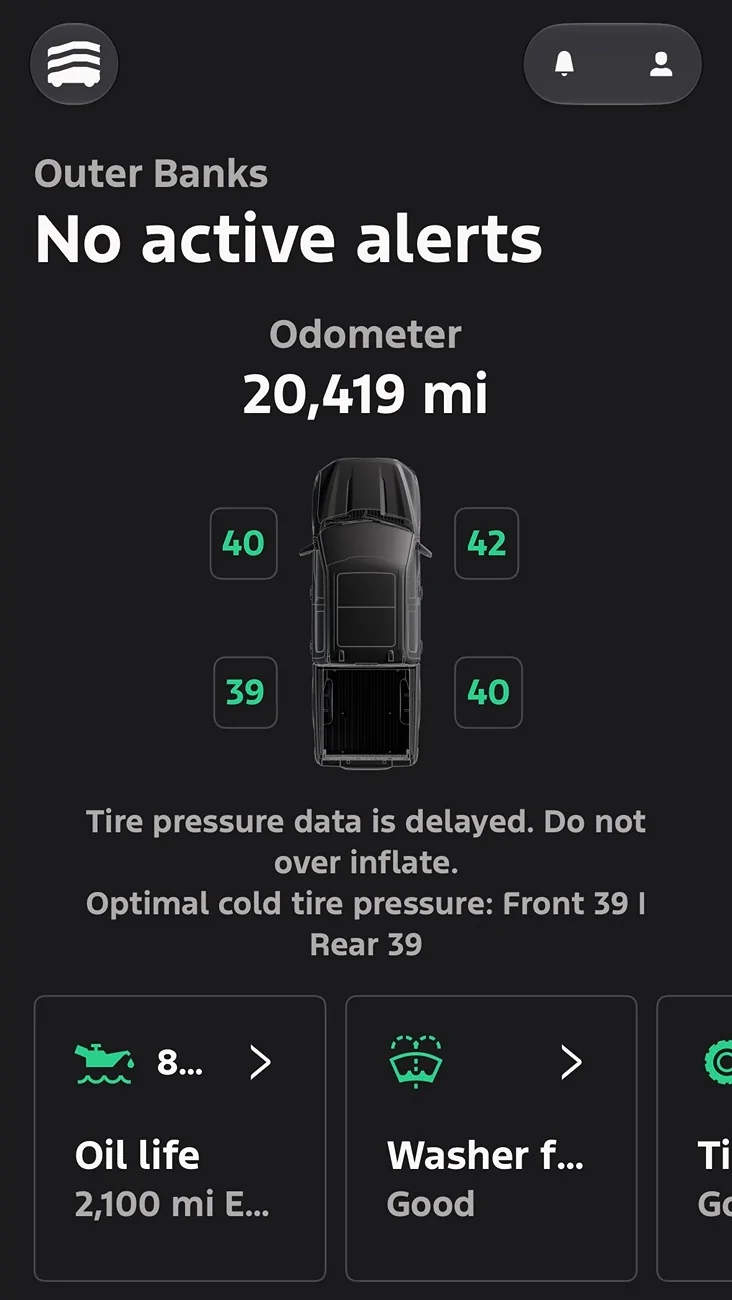Open the notifications bell
Image resolution: width=732 pixels, height=1300 pixels.
click(565, 64)
